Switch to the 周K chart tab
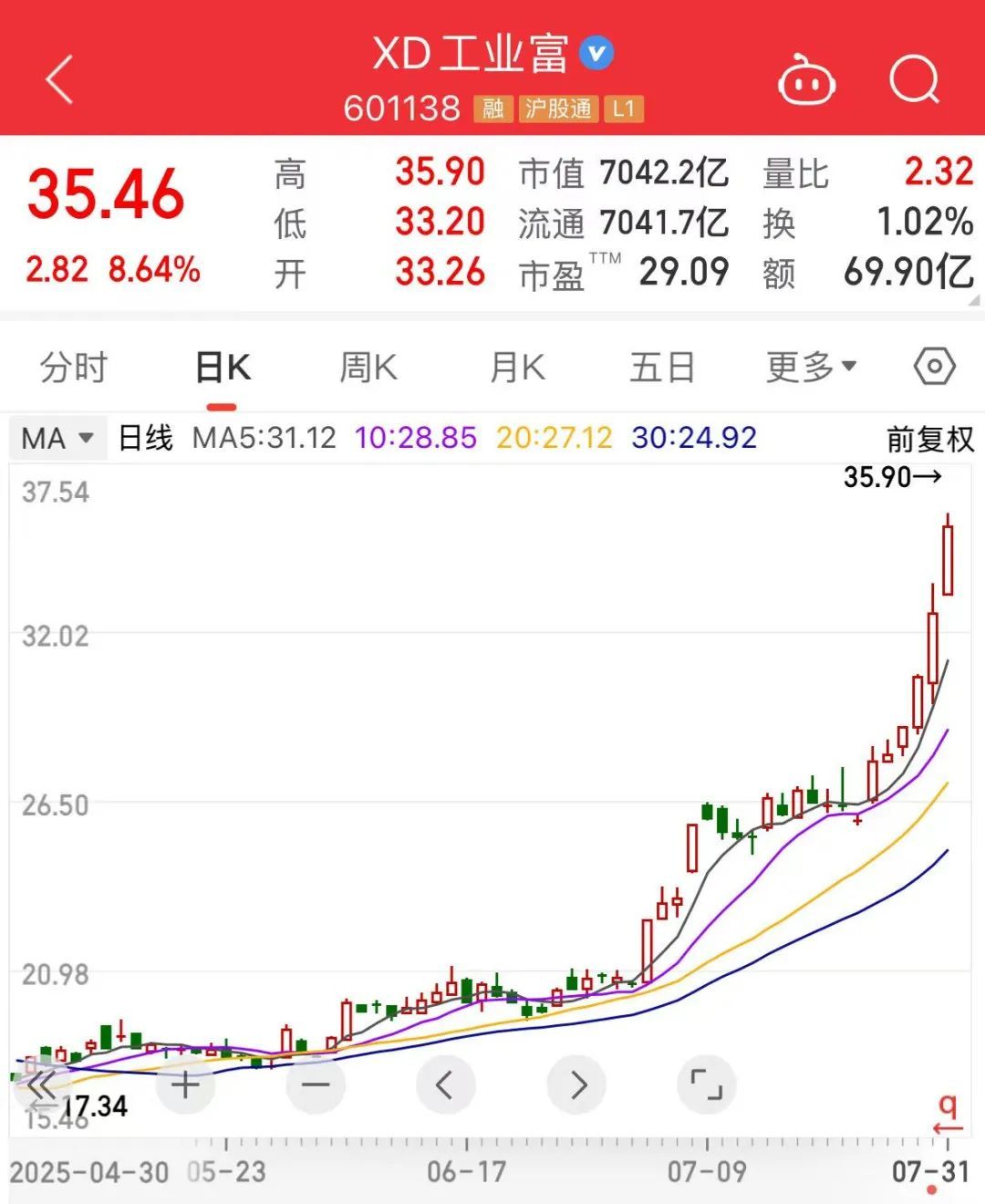985x1204 pixels. 368,368
